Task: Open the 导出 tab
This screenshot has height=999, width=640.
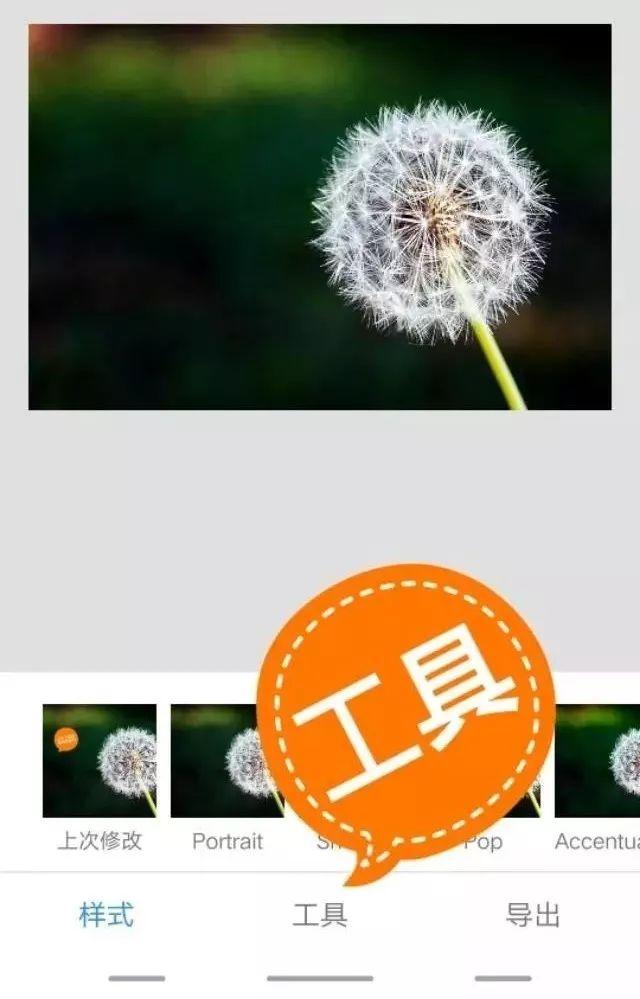Action: tap(533, 915)
